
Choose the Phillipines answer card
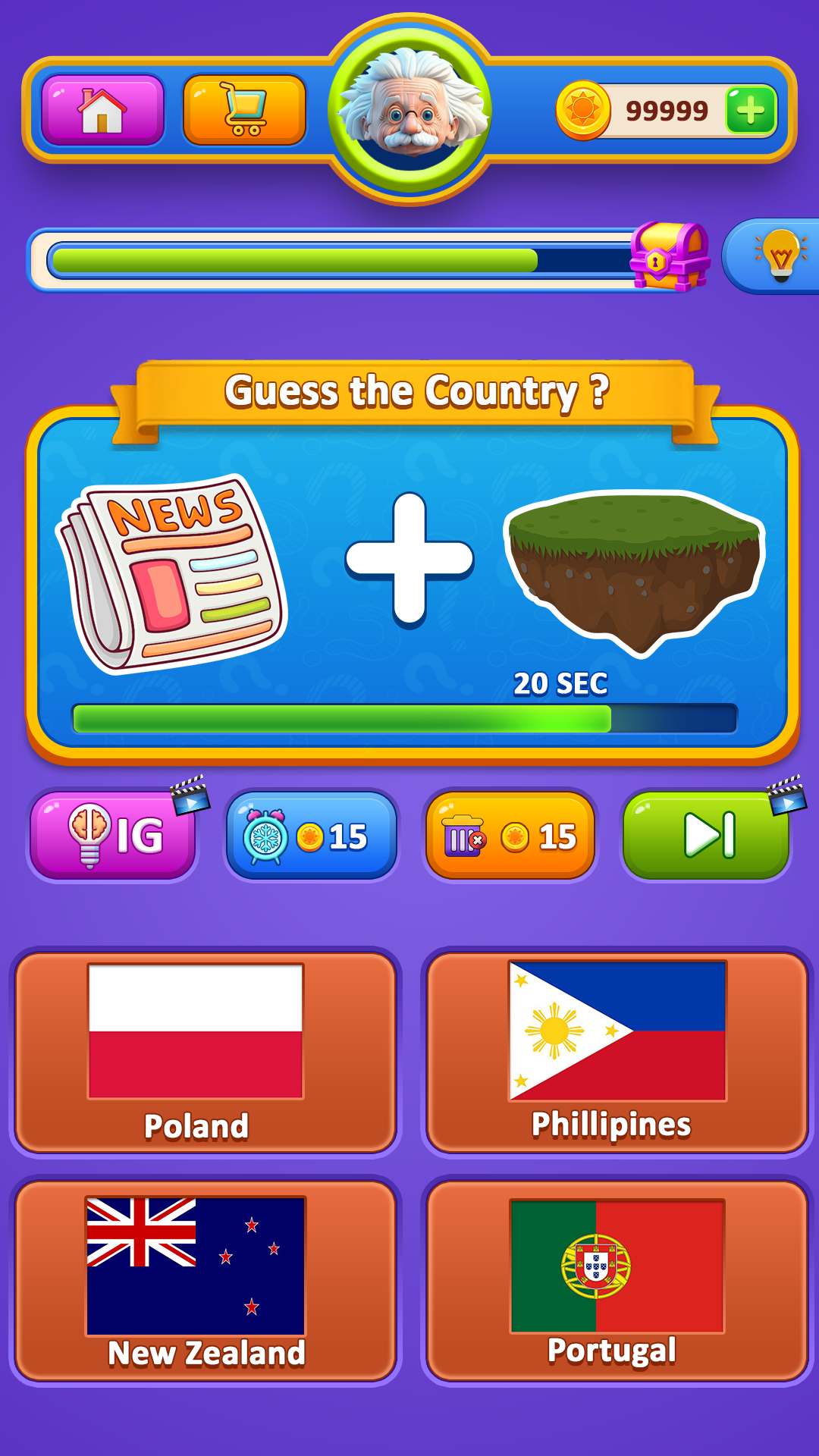point(616,1053)
